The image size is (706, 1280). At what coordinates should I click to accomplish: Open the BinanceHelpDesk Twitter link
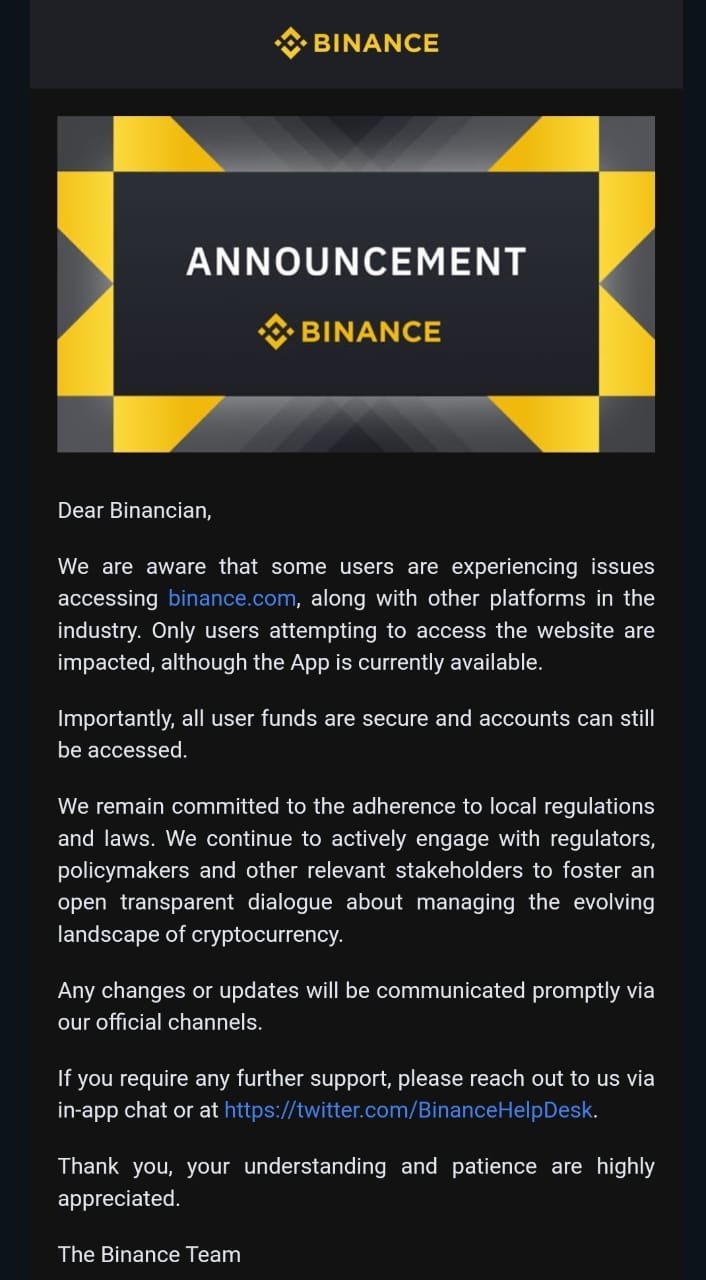tap(408, 1110)
